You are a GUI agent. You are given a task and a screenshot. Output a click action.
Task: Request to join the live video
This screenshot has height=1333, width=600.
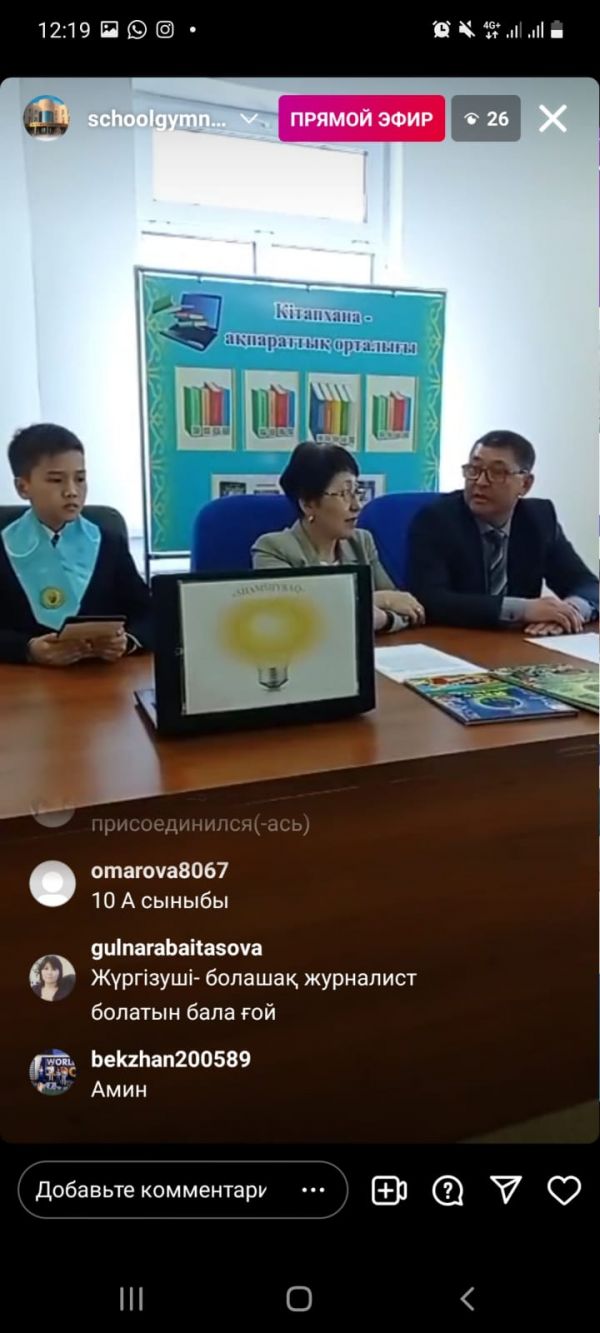(x=389, y=1190)
